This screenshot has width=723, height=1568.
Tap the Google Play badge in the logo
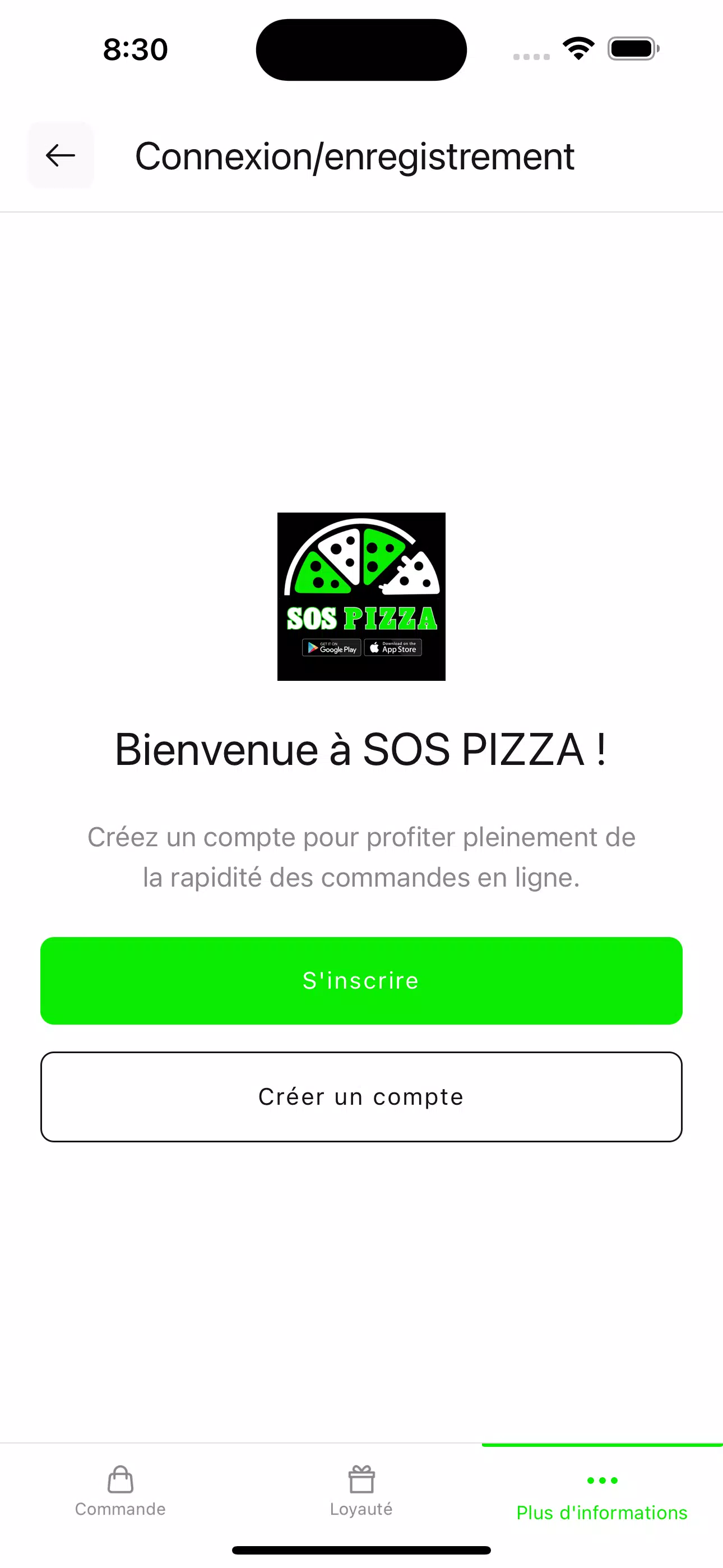click(332, 648)
